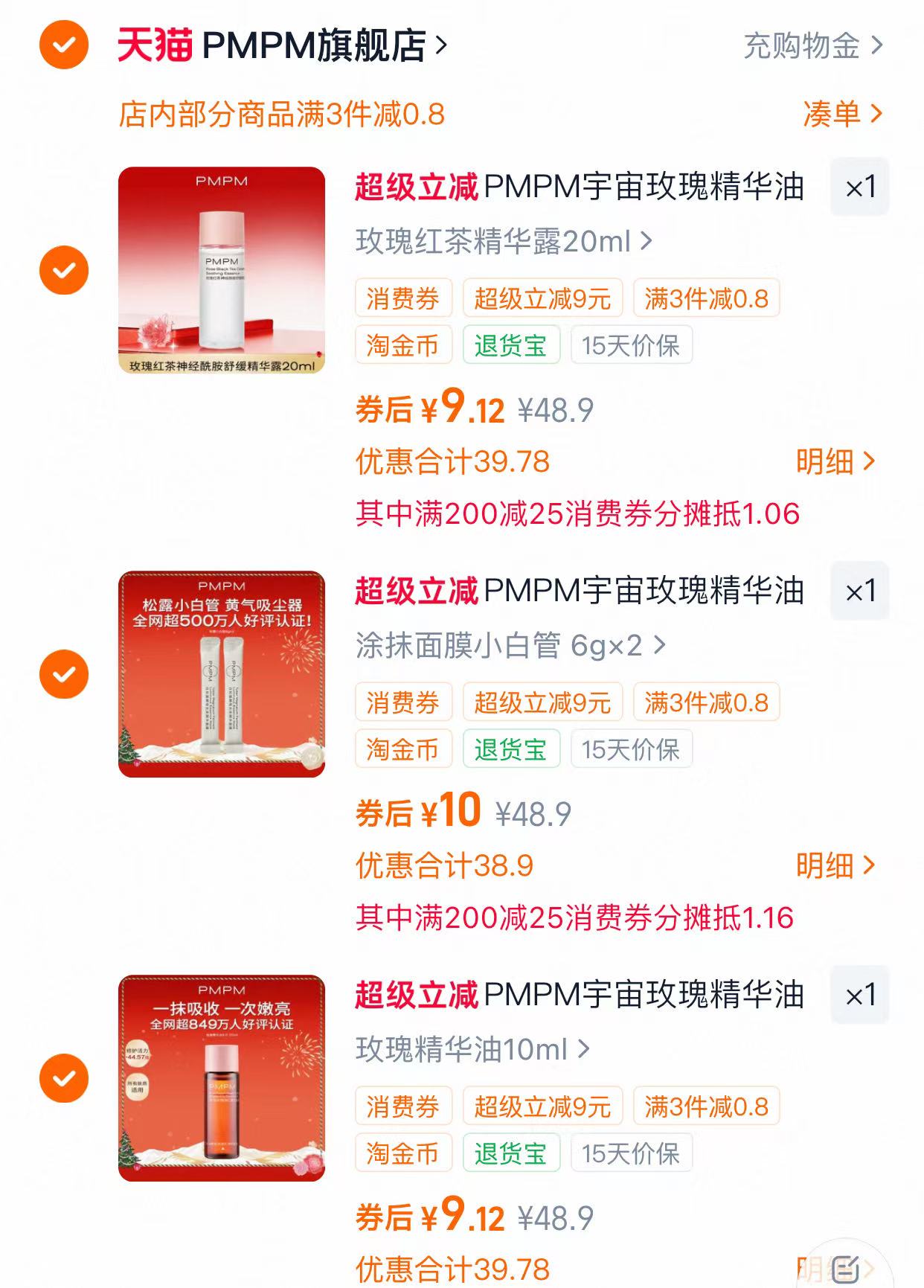This screenshot has height=1288, width=924.
Task: Tap the 消费券 tag on the 玫瑰红茶精华露 item
Action: point(402,298)
